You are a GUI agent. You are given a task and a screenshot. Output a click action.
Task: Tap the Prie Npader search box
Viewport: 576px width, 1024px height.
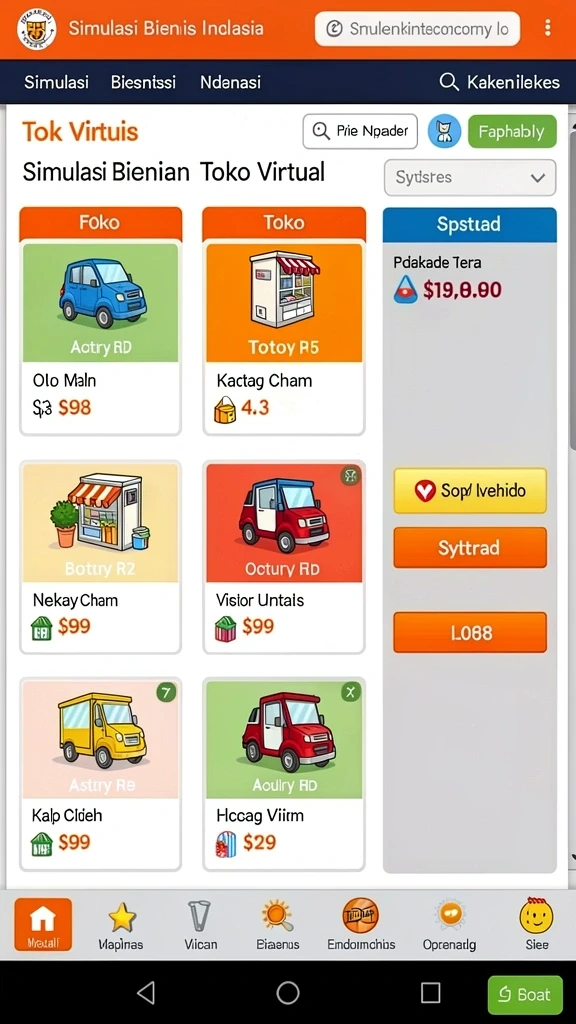(x=360, y=131)
